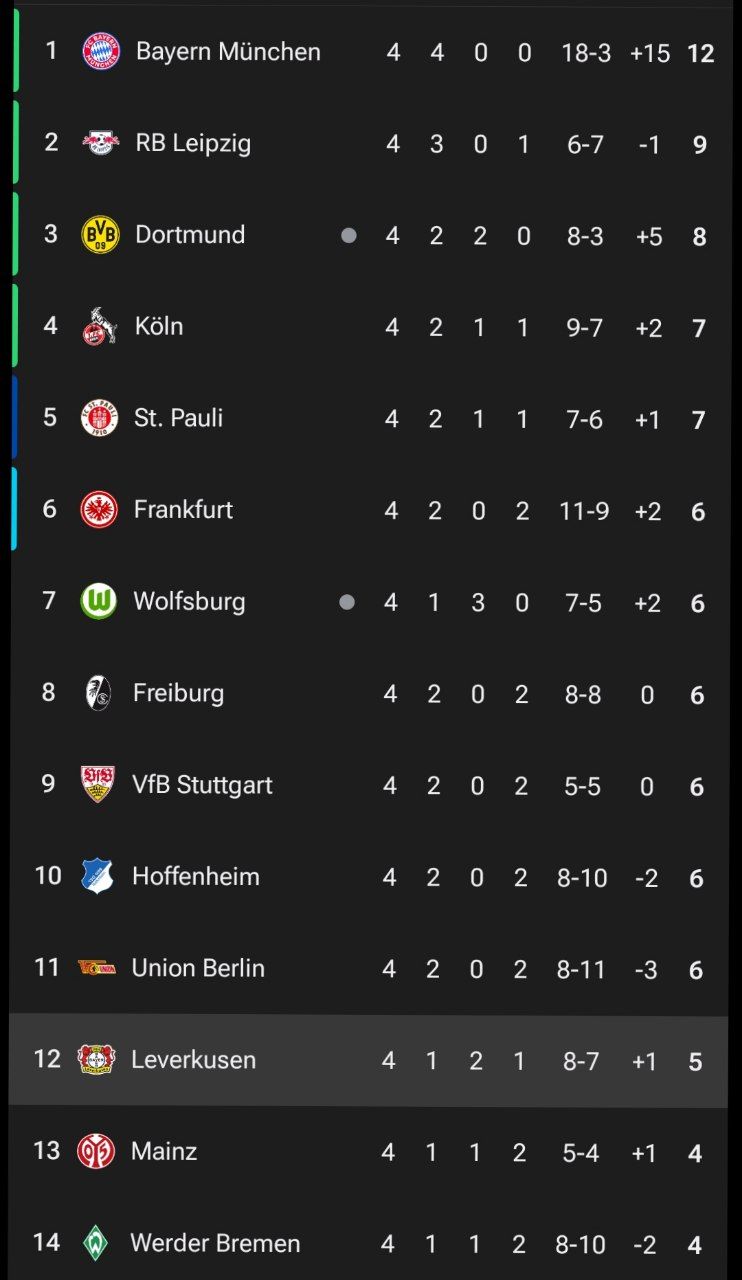
Task: View VfB Stuttgart team details
Action: (202, 785)
